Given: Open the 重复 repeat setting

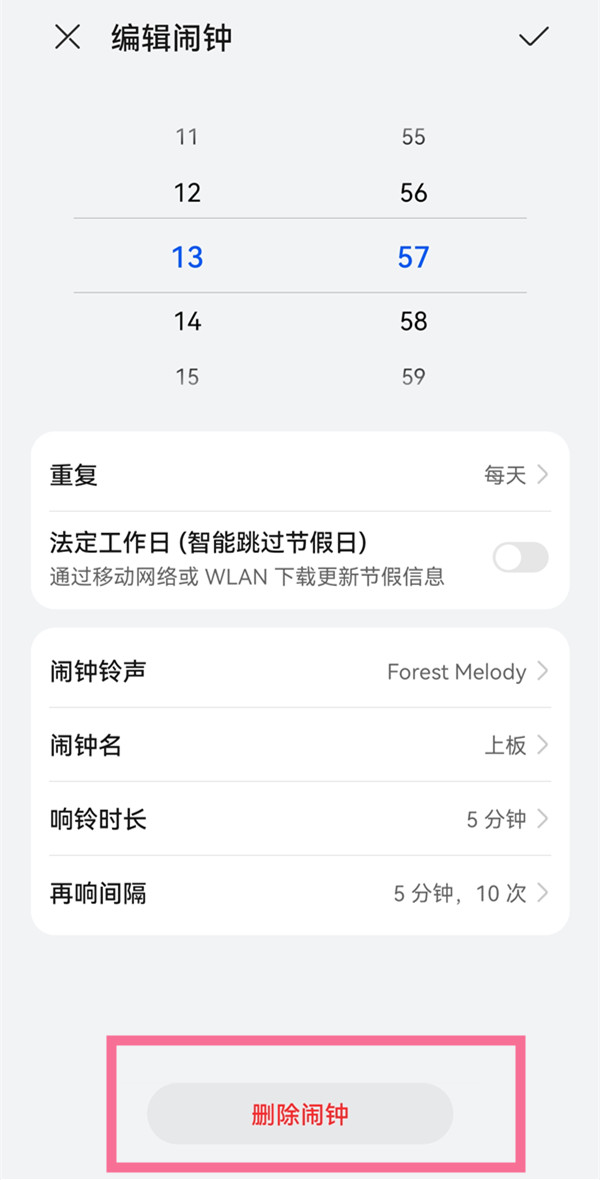Looking at the screenshot, I should [300, 475].
